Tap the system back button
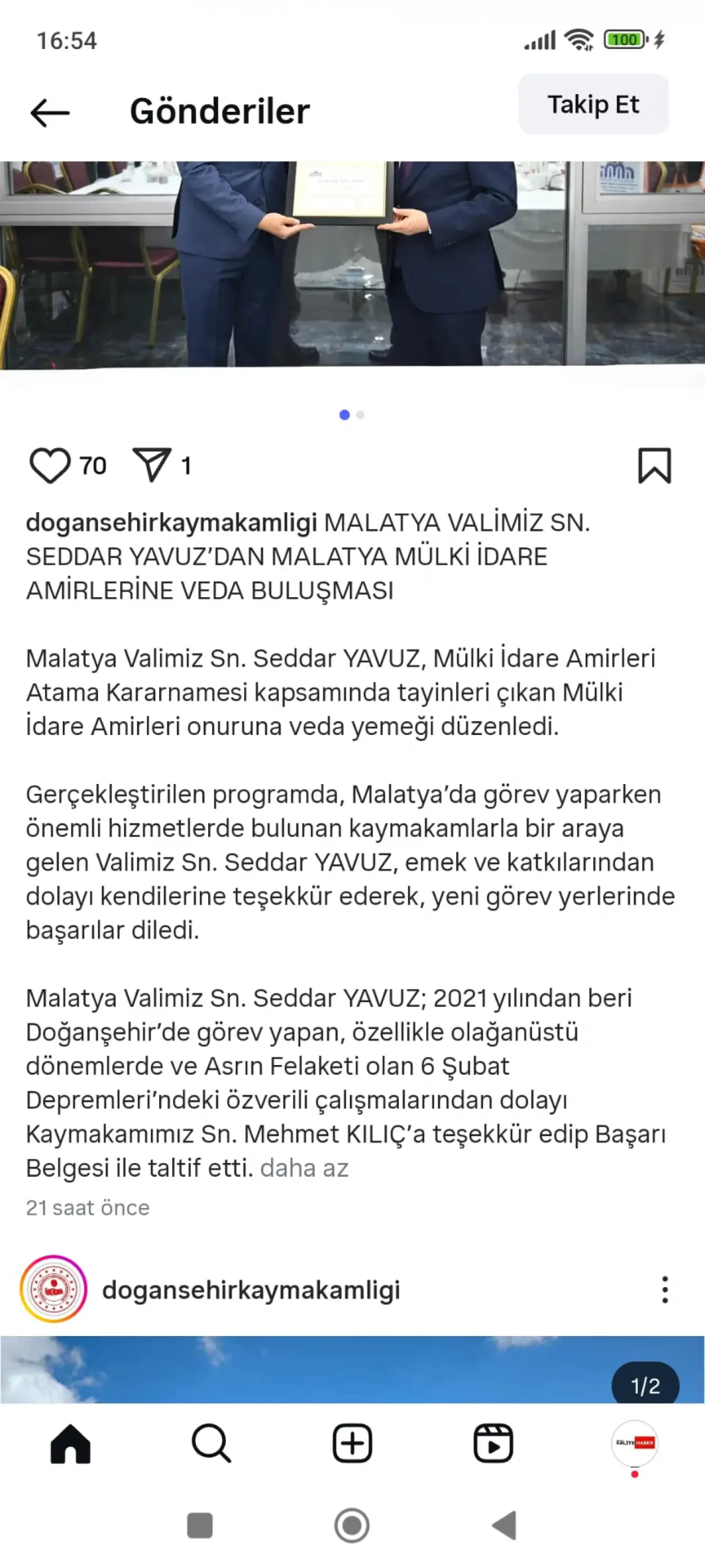Viewport: 705px width, 1568px height. coord(505,1526)
